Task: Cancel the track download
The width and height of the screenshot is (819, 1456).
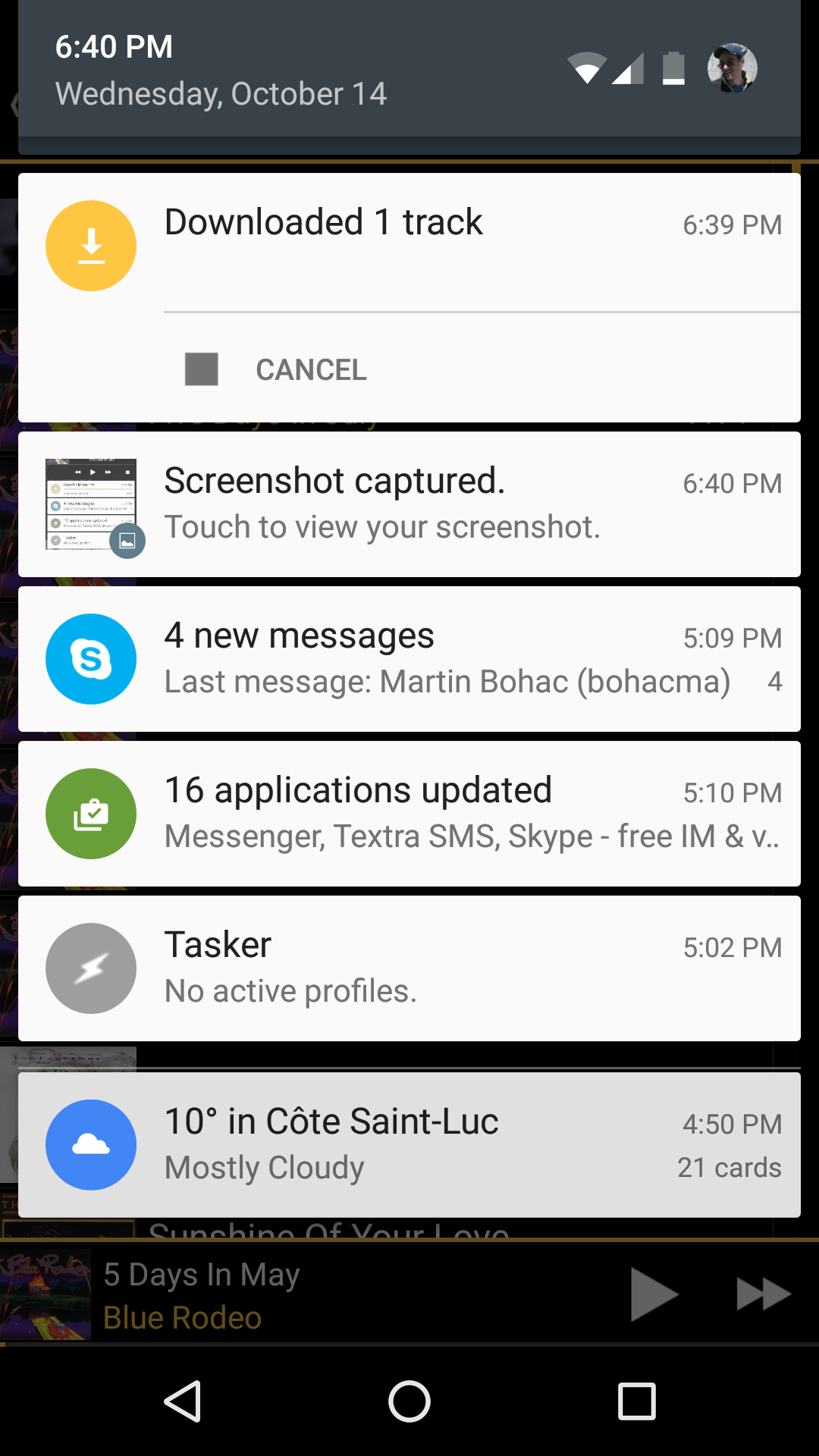Action: click(x=277, y=369)
